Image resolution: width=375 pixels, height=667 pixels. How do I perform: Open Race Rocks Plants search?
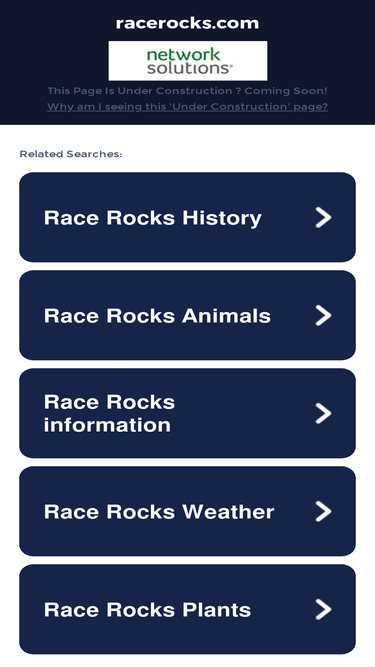[x=187, y=609]
